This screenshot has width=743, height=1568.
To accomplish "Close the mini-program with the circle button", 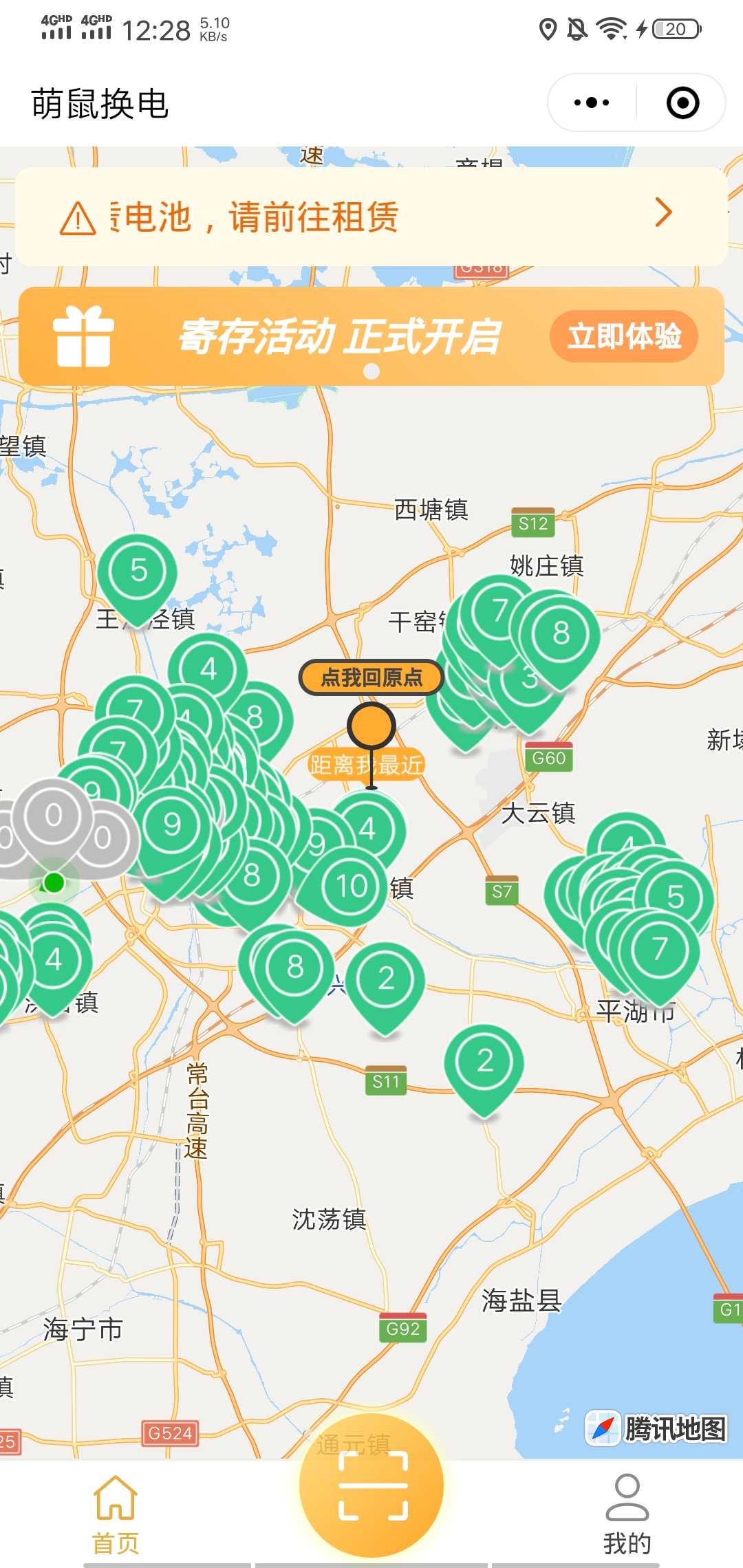I will (682, 103).
